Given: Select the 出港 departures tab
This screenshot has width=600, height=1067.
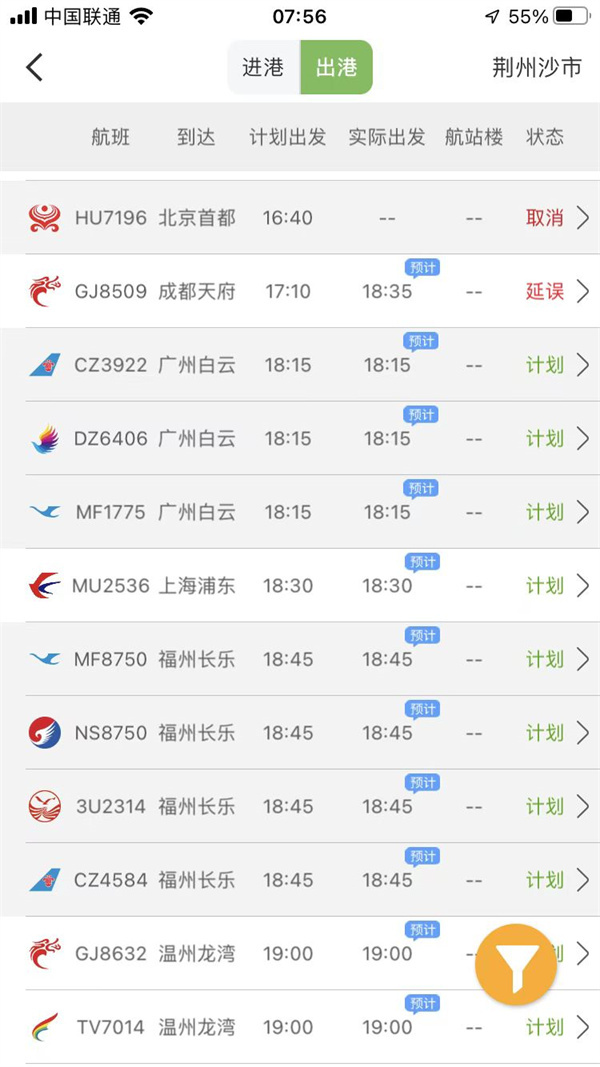Looking at the screenshot, I should pos(336,68).
